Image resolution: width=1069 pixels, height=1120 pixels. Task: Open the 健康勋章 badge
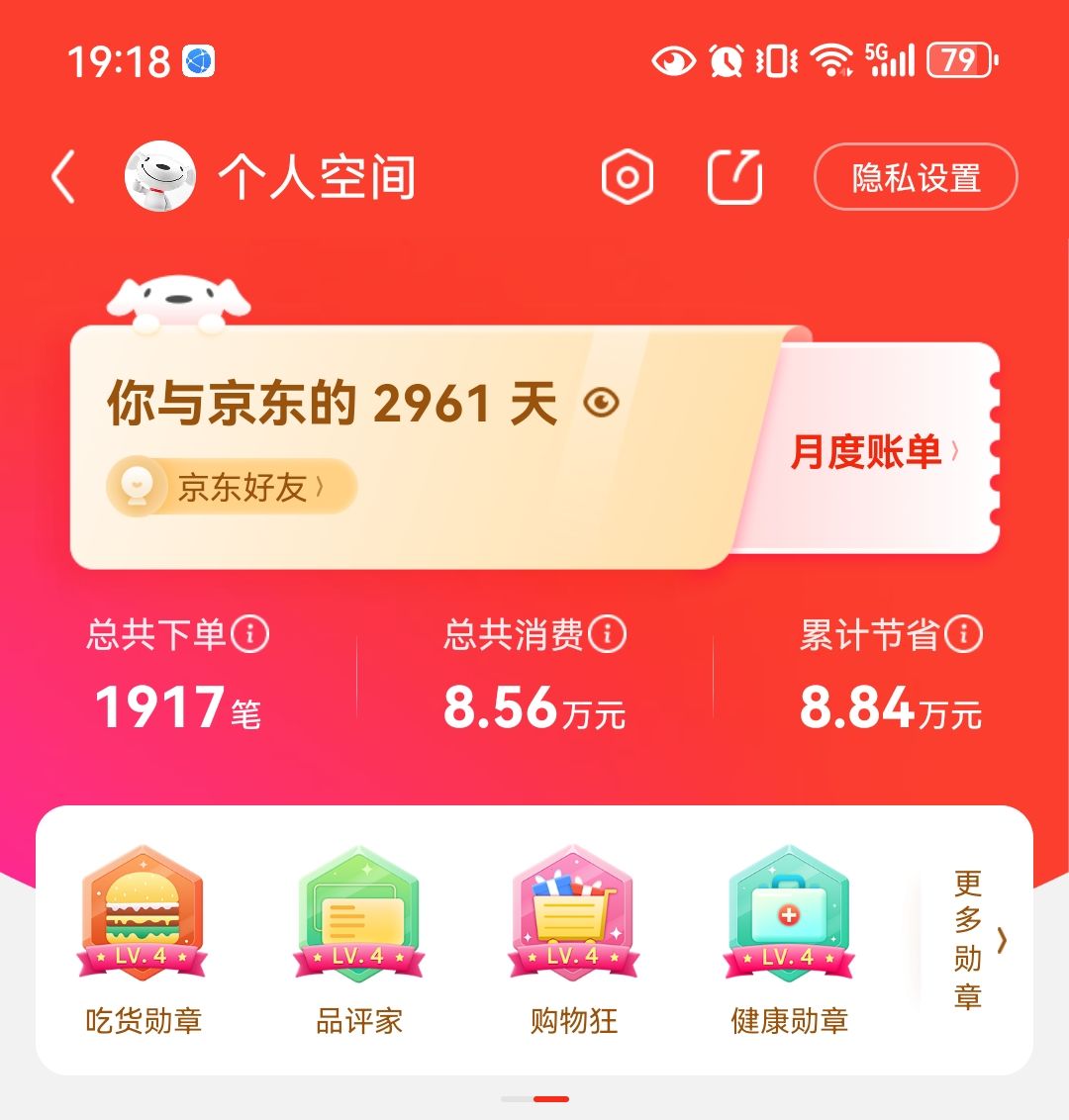(x=789, y=940)
